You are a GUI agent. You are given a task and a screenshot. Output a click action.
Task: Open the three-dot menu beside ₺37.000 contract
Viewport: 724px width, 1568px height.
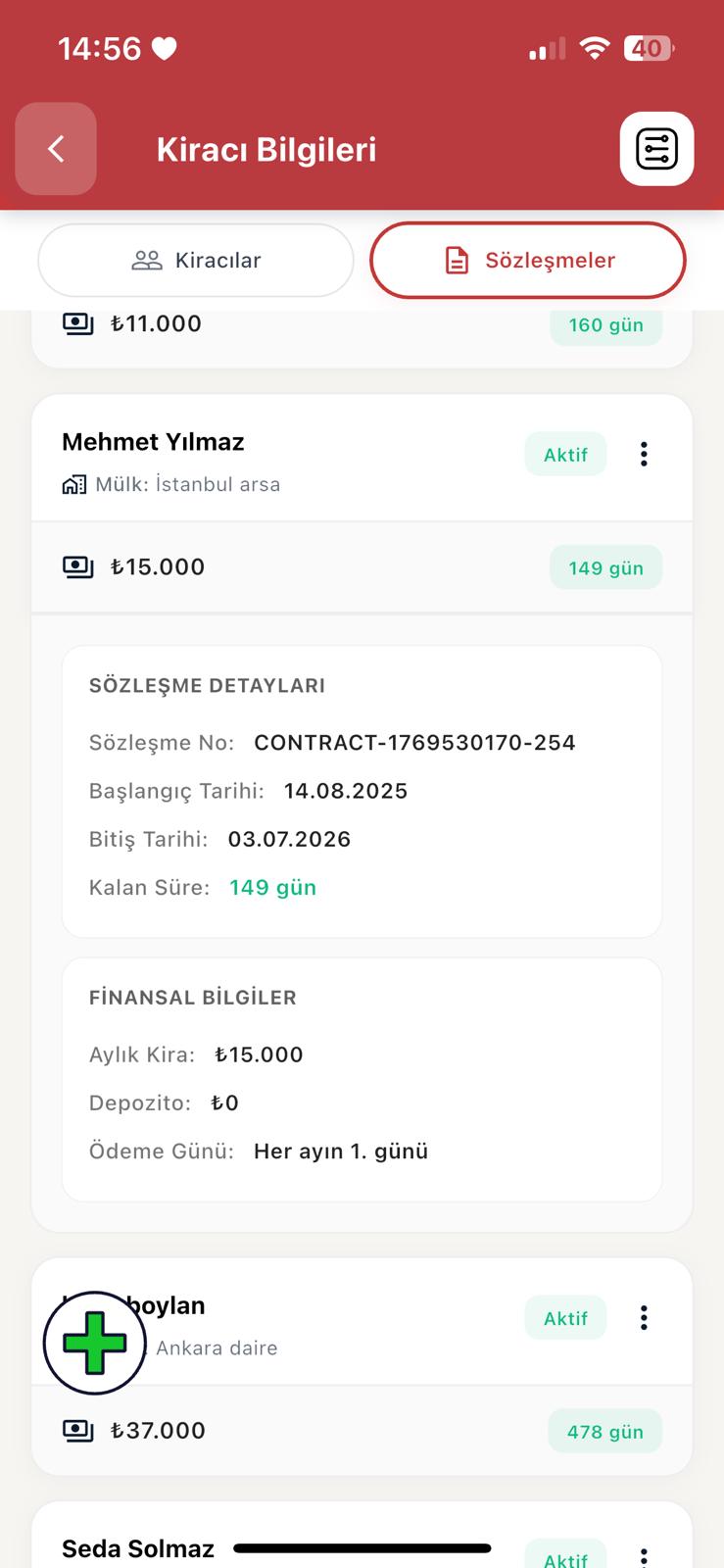644,1317
